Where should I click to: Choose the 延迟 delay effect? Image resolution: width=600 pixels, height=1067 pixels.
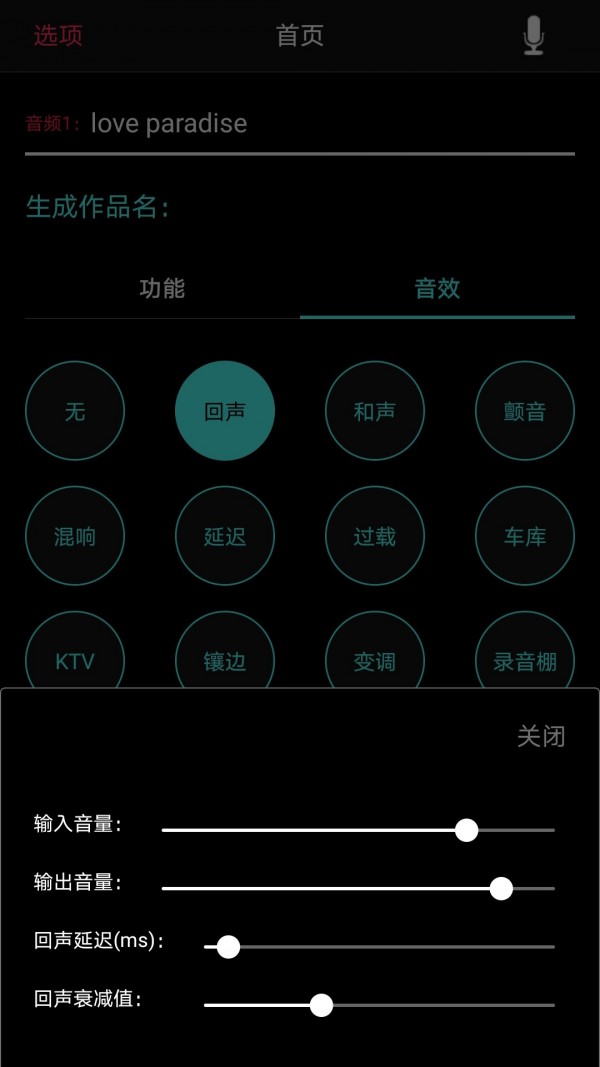point(225,536)
